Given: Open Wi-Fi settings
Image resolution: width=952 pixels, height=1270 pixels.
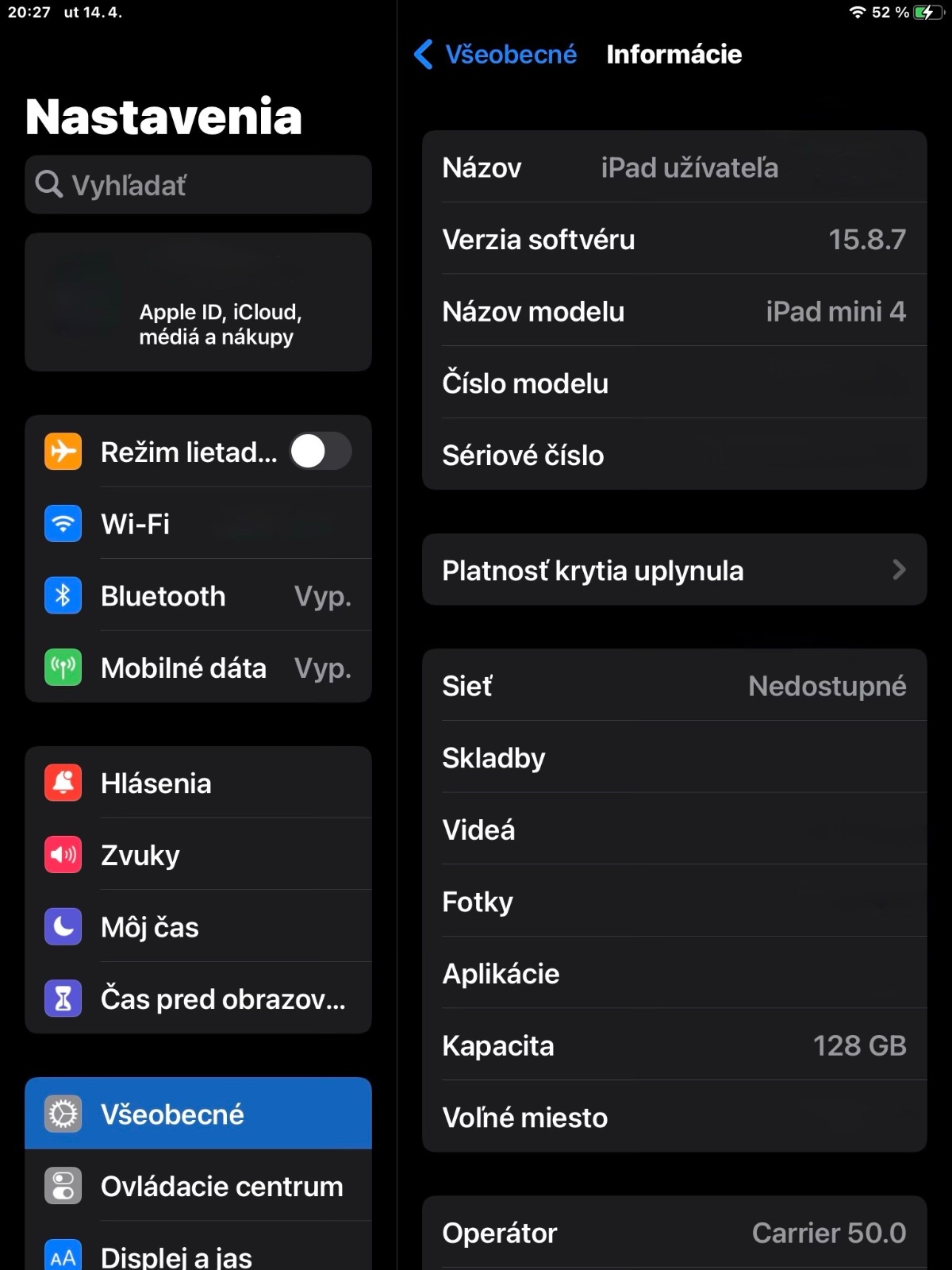Looking at the screenshot, I should click(x=198, y=524).
